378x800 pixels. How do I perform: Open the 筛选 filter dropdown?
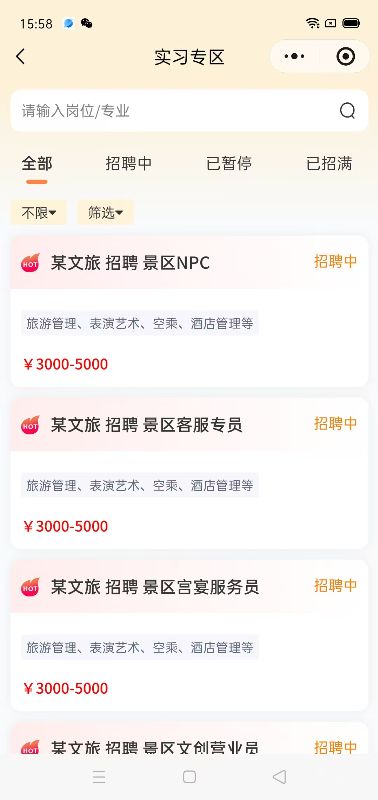click(105, 213)
